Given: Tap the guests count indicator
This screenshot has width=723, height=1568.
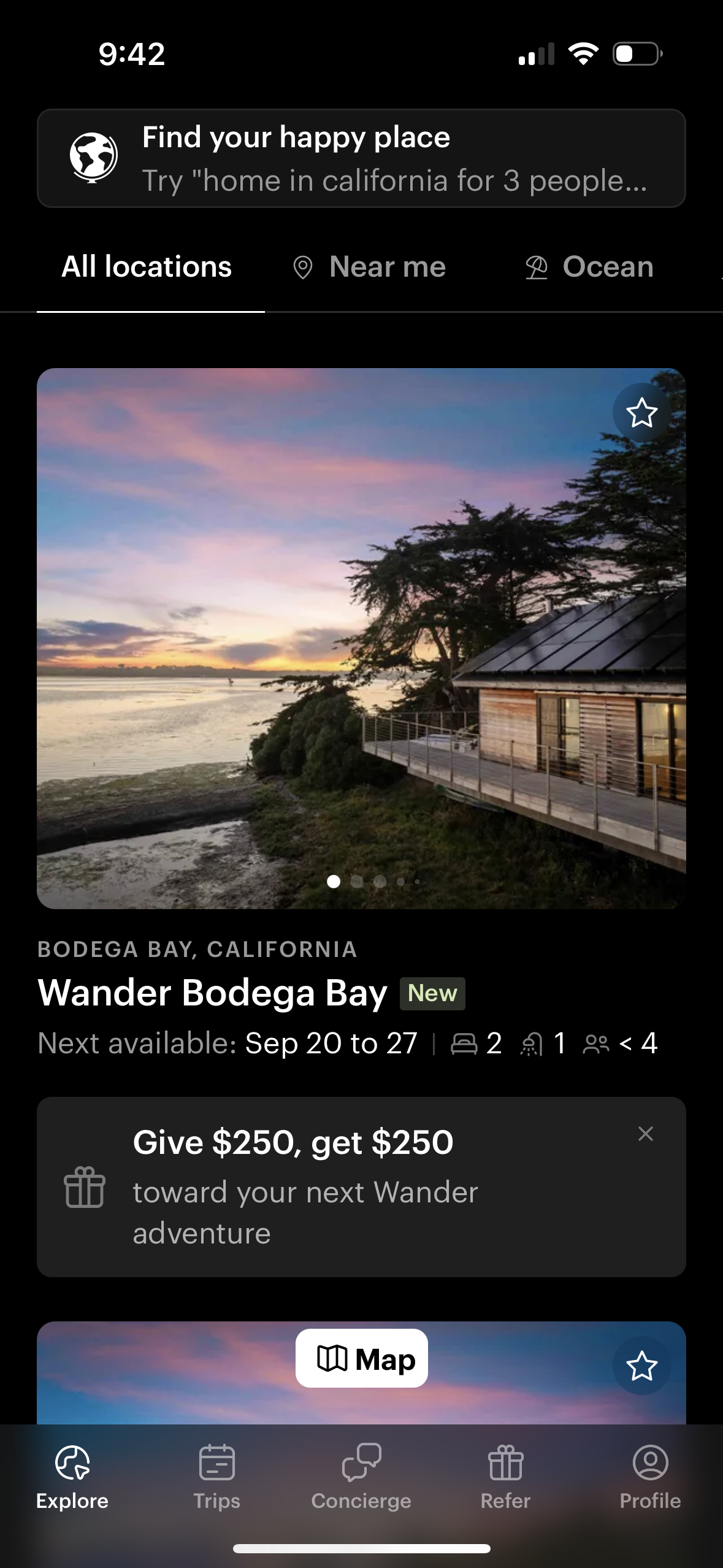Looking at the screenshot, I should (x=625, y=1043).
